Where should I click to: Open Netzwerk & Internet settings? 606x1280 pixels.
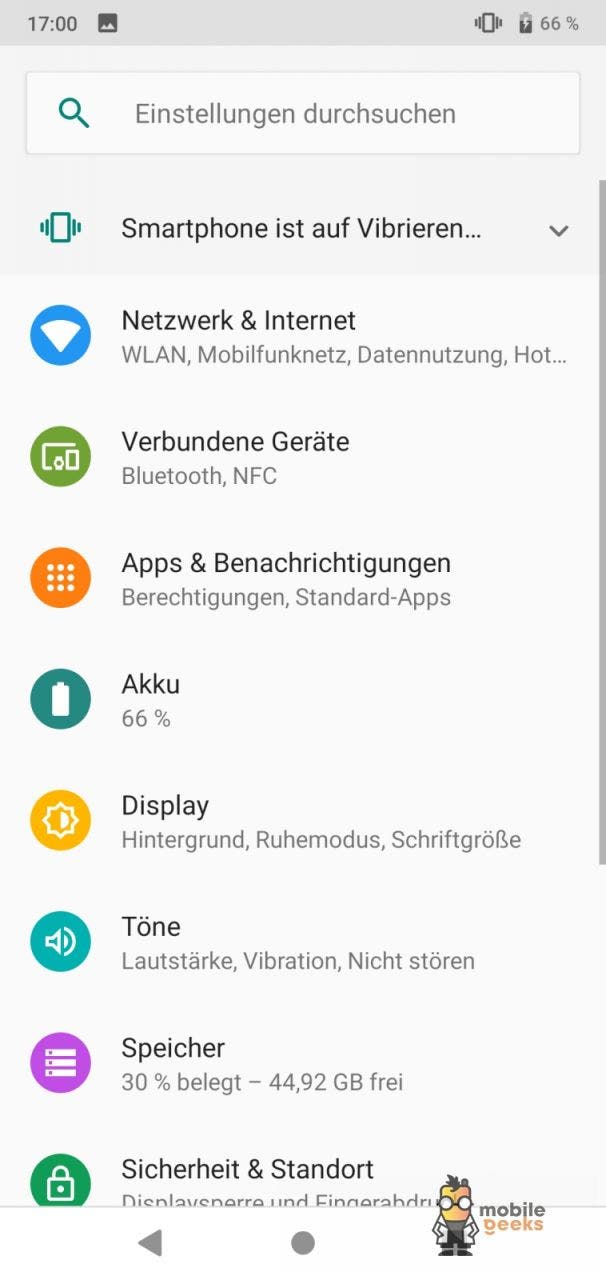(302, 336)
